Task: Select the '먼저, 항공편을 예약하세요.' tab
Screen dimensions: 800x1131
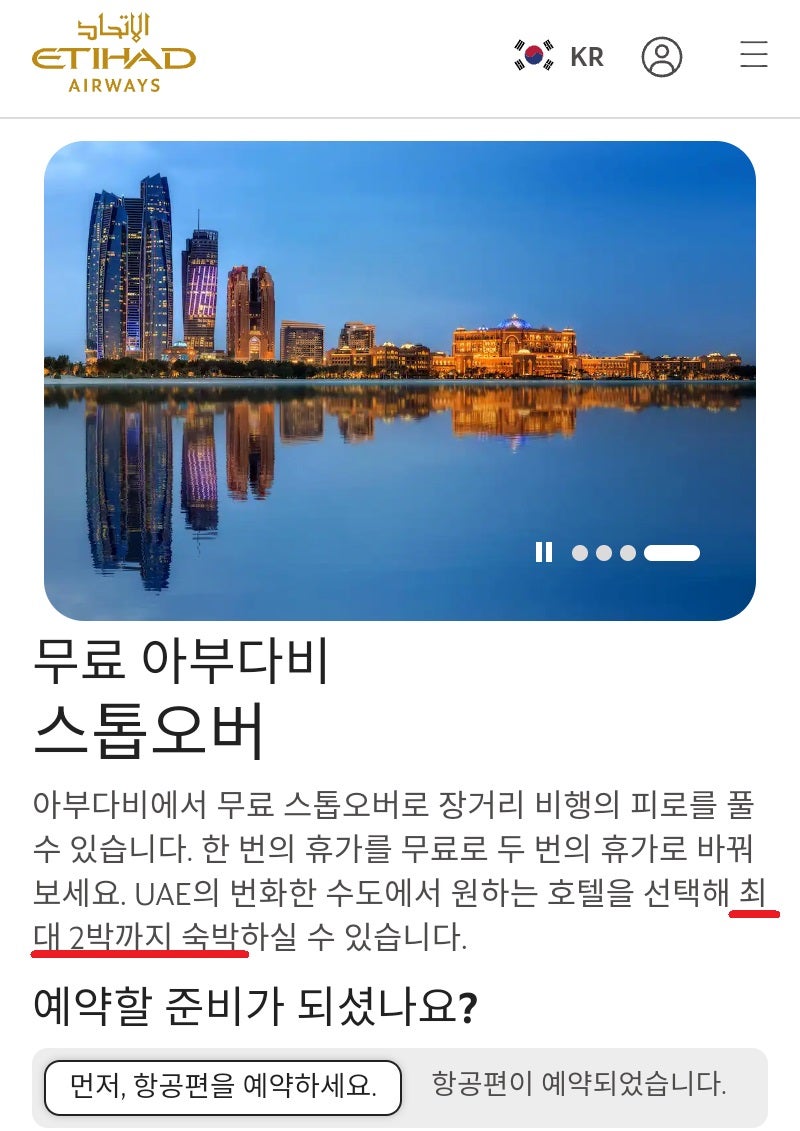Action: [x=223, y=1087]
